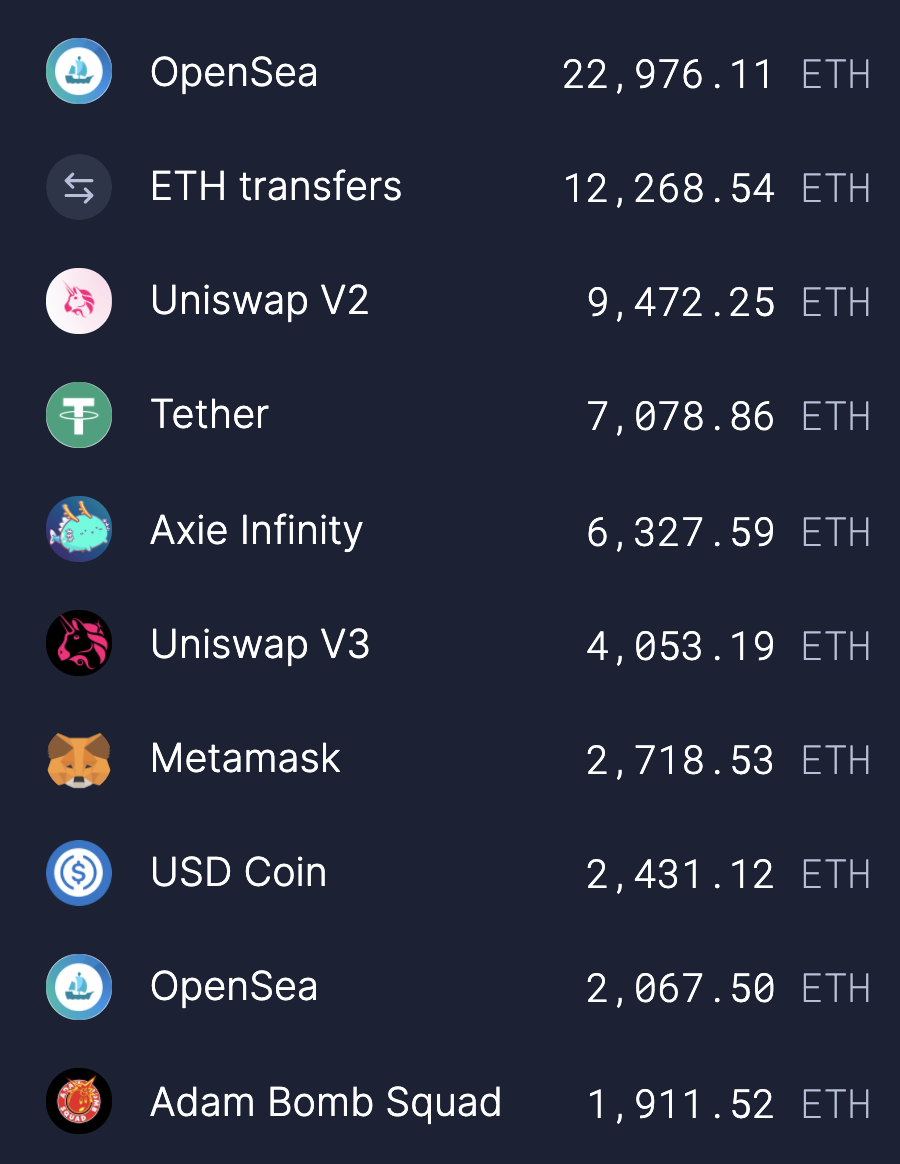
Task: Open the Tether entry
Action: (x=210, y=415)
